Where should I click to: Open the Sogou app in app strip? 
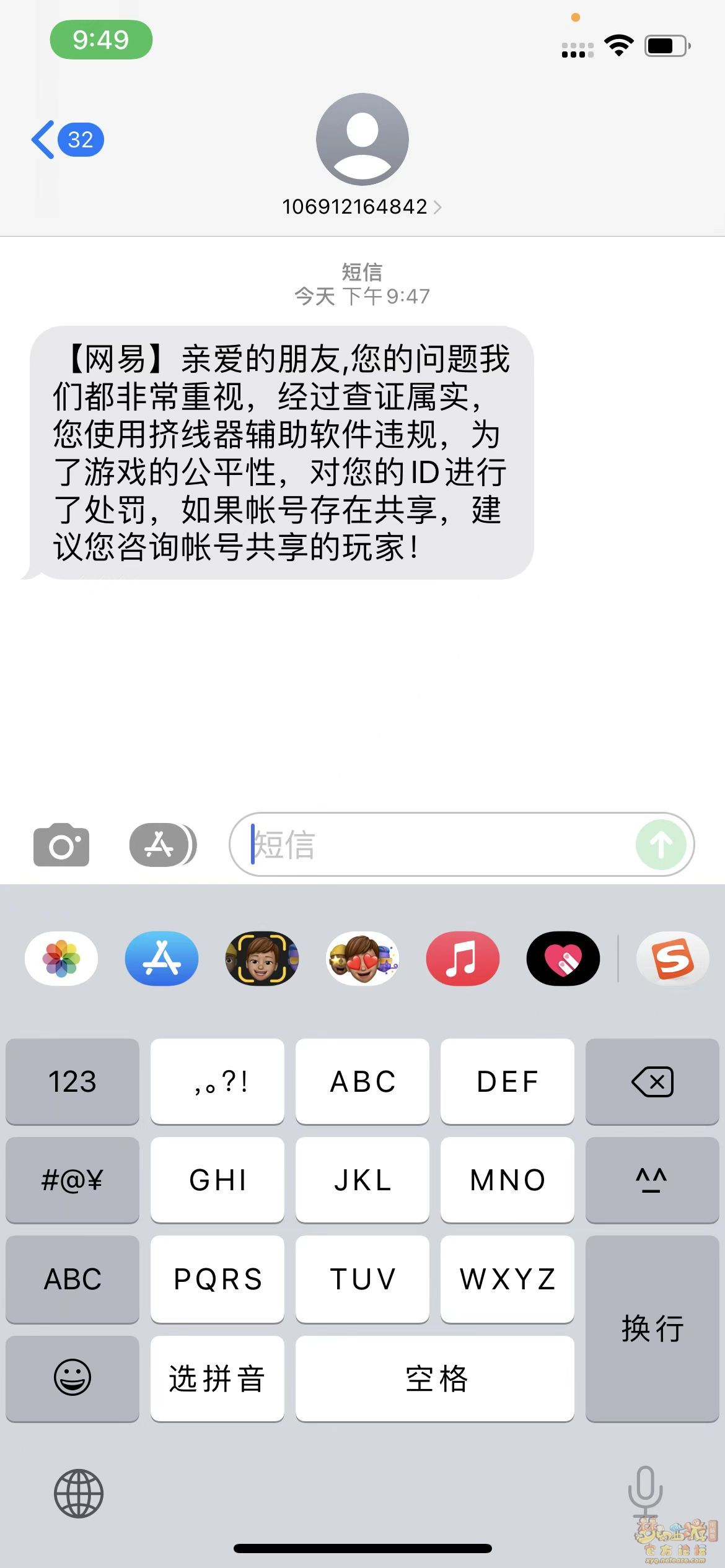(672, 959)
